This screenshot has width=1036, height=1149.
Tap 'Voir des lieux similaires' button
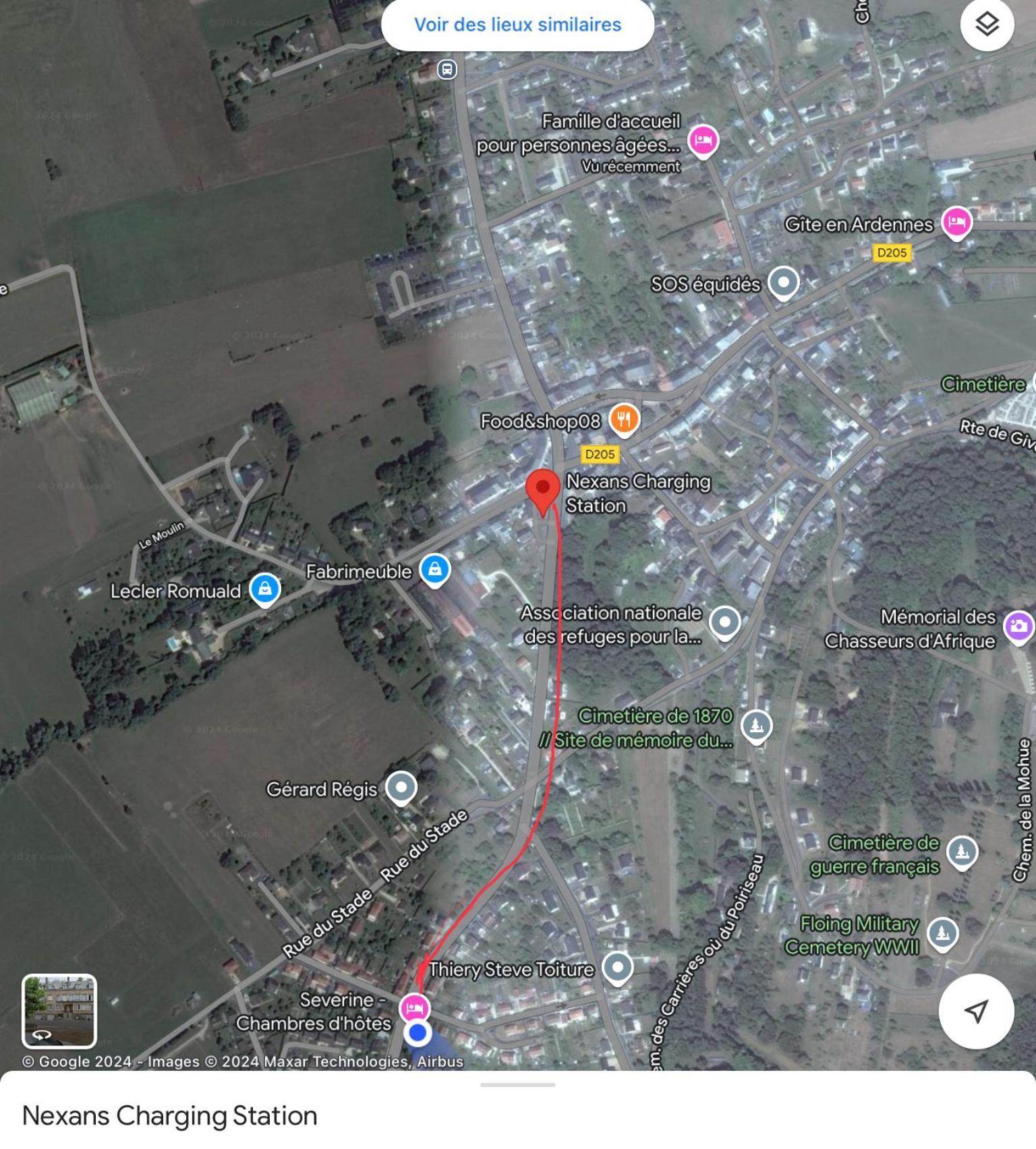(517, 25)
